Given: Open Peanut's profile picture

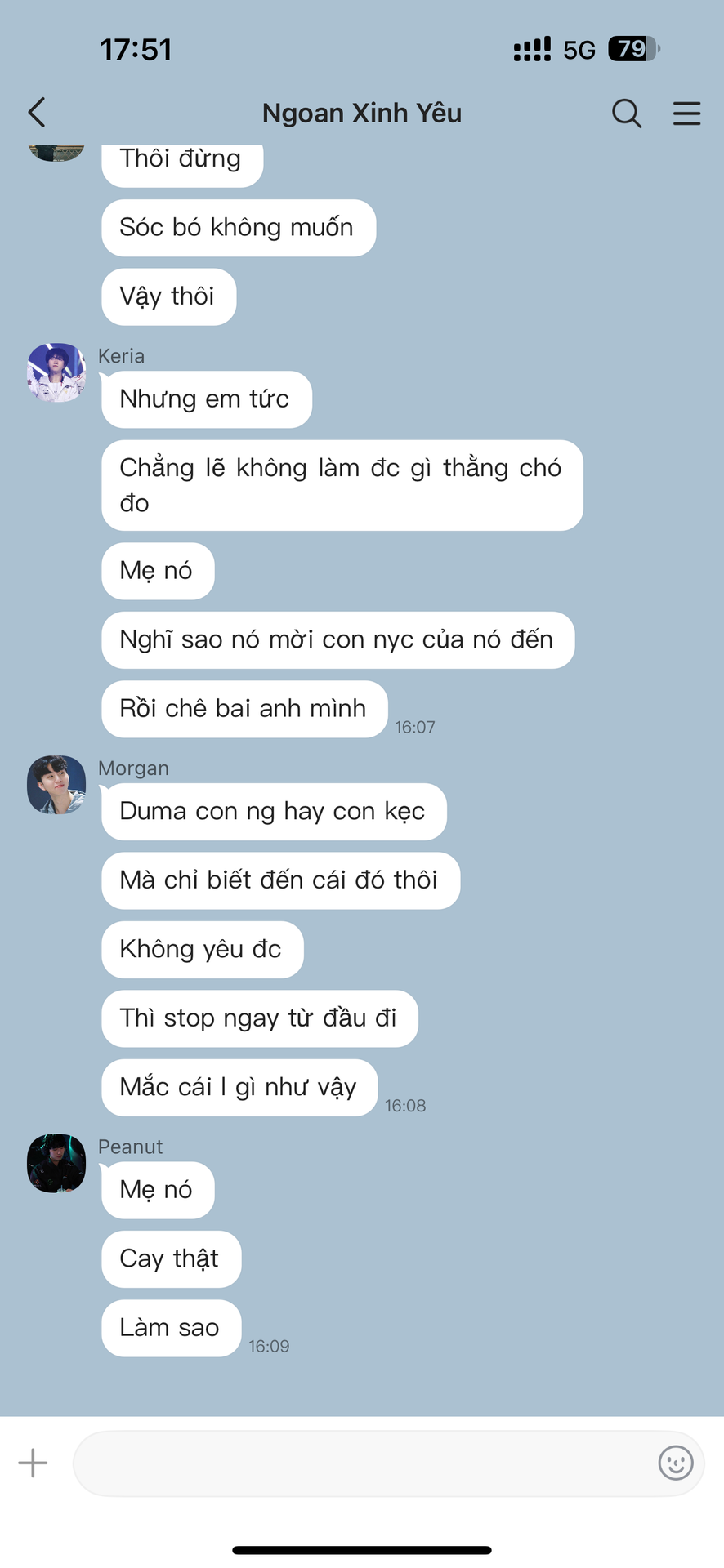Looking at the screenshot, I should click(56, 1163).
